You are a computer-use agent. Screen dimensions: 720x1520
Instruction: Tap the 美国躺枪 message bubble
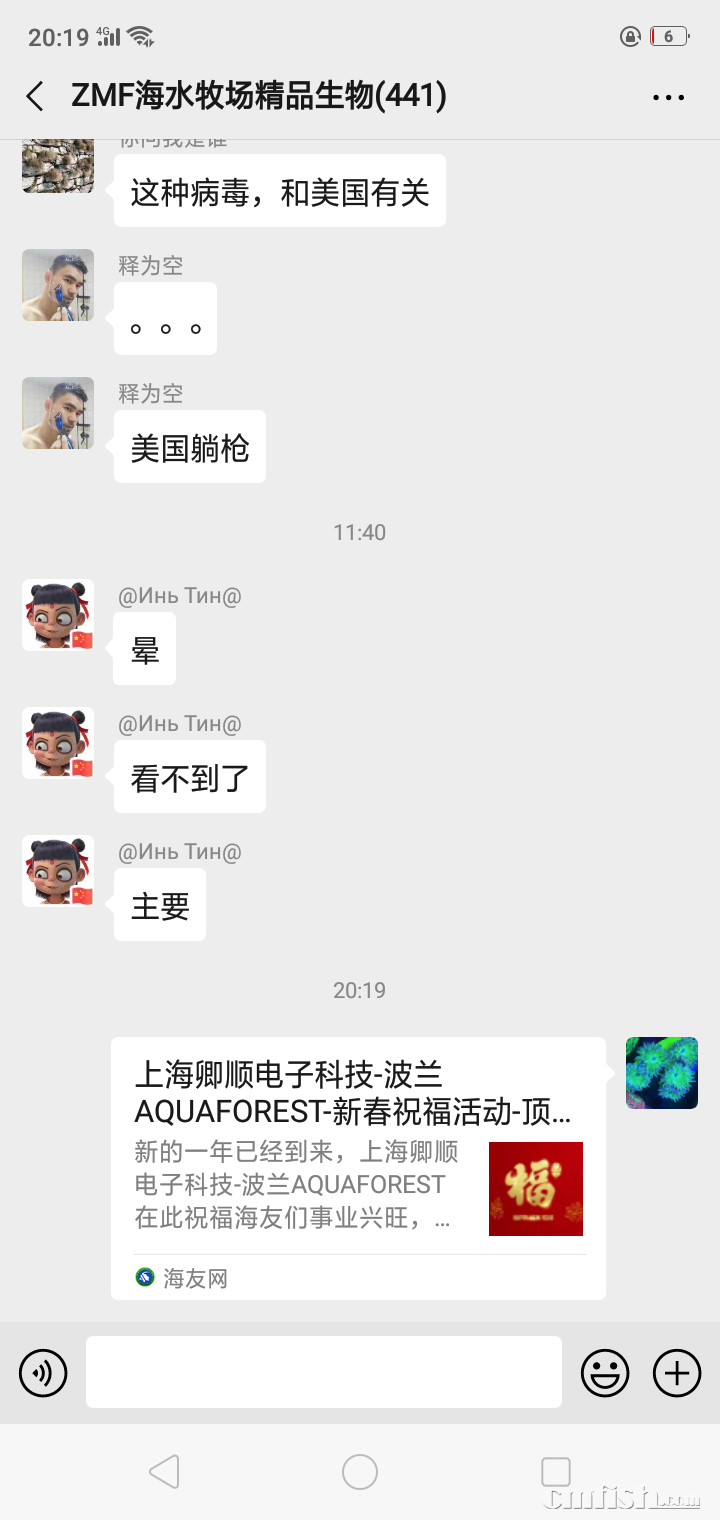tap(189, 446)
